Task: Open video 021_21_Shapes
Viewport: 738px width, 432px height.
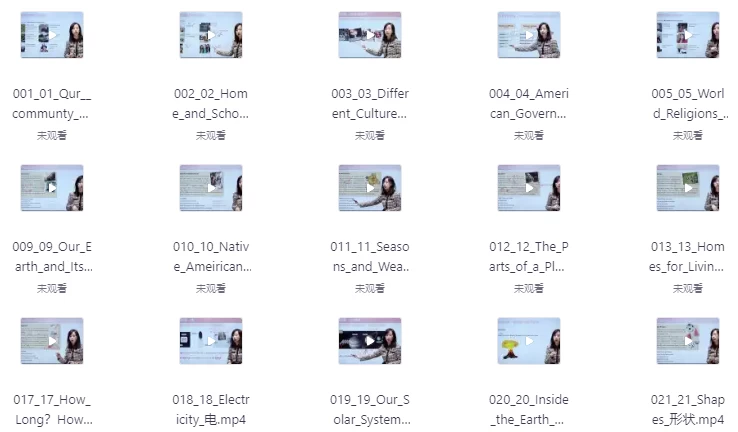Action: point(687,341)
